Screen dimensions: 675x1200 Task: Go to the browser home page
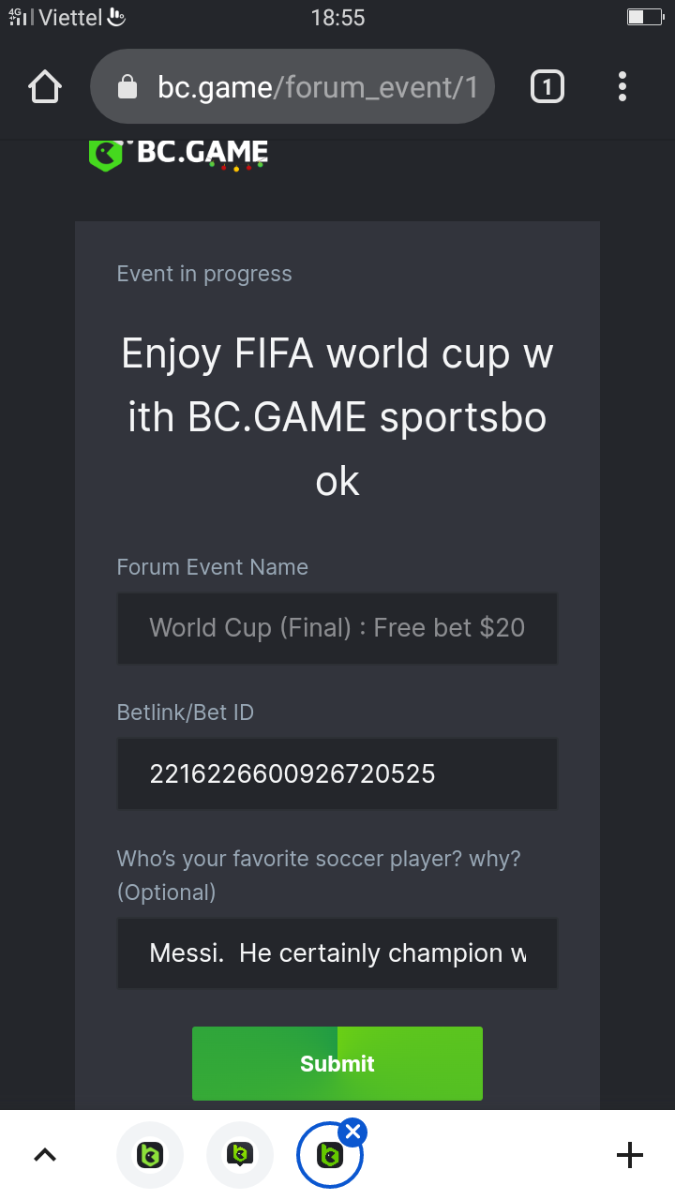(45, 87)
